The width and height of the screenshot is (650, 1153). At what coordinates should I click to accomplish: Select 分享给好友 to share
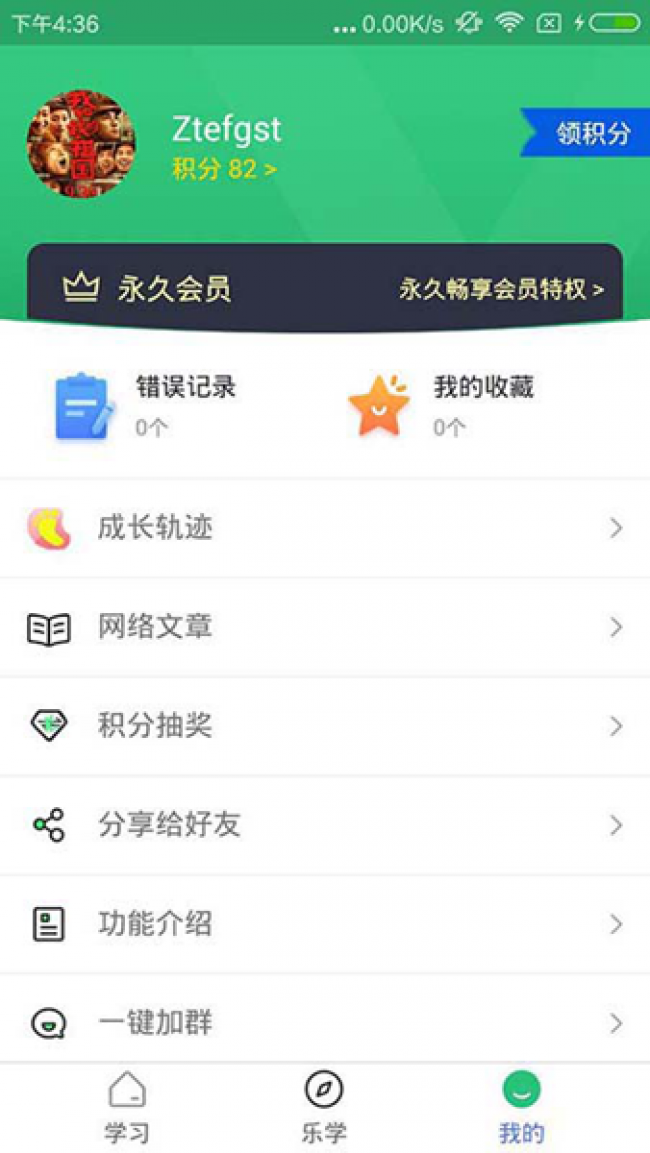click(x=325, y=825)
